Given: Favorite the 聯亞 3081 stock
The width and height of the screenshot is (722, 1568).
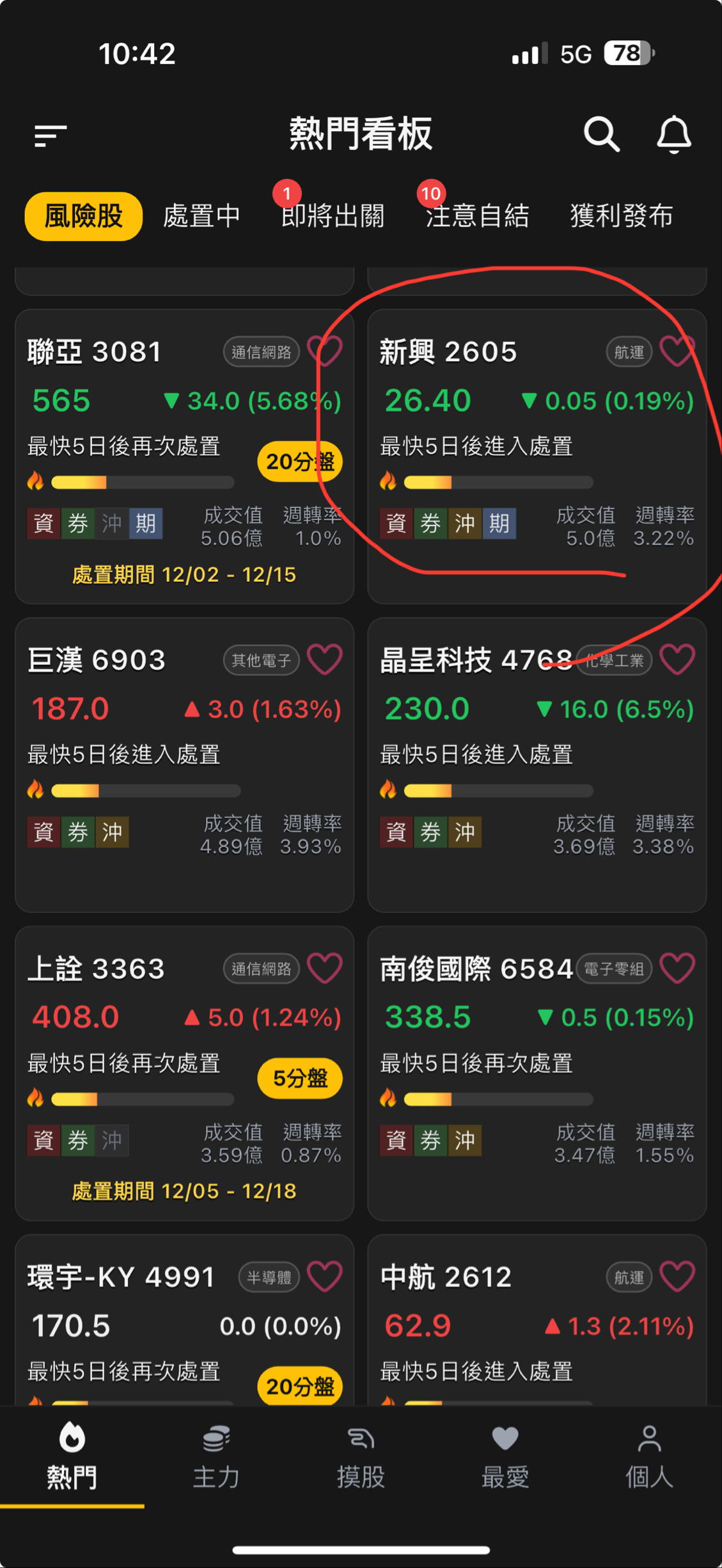Looking at the screenshot, I should tap(325, 351).
